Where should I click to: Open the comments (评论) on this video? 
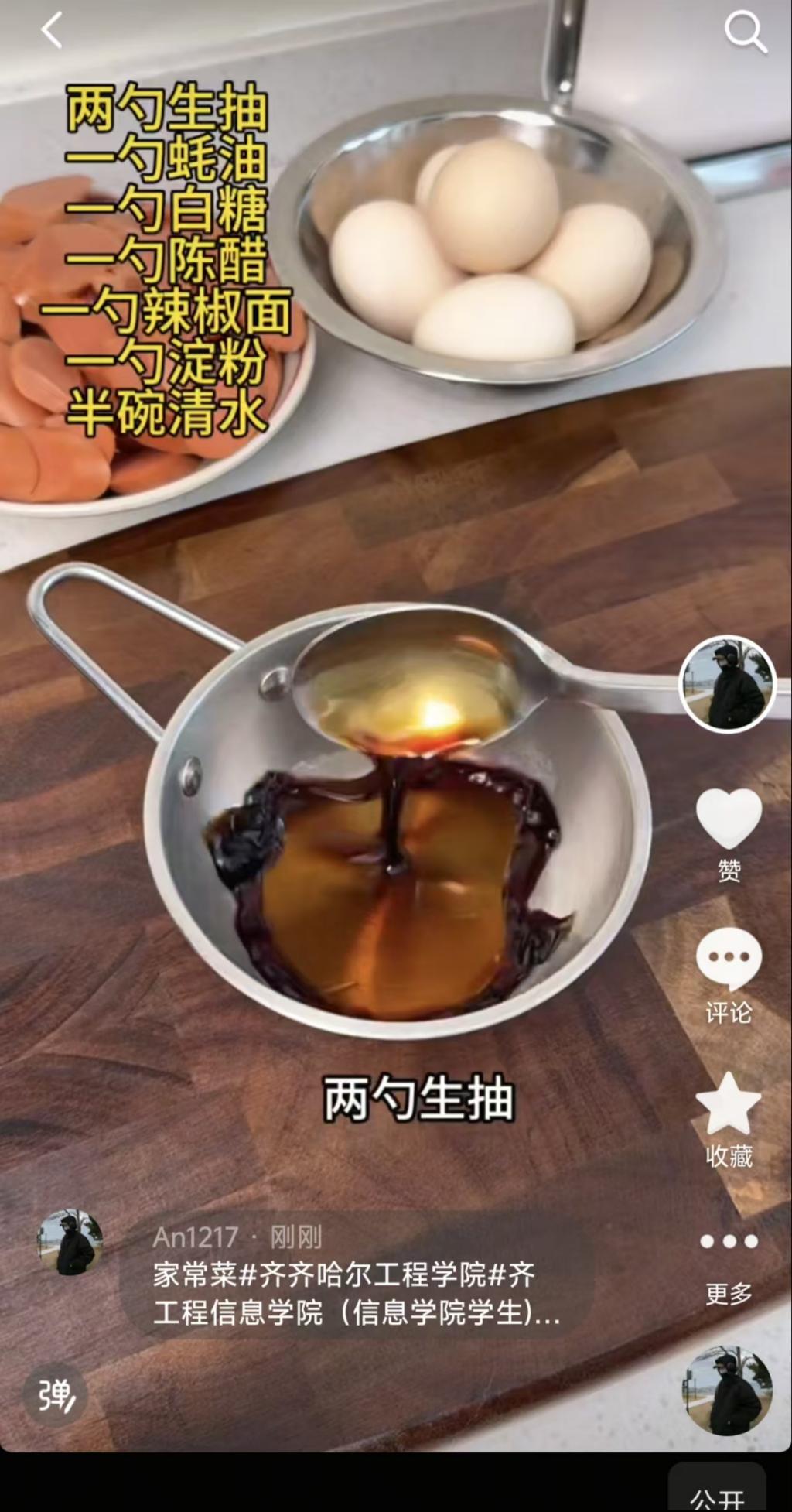pyautogui.click(x=729, y=960)
